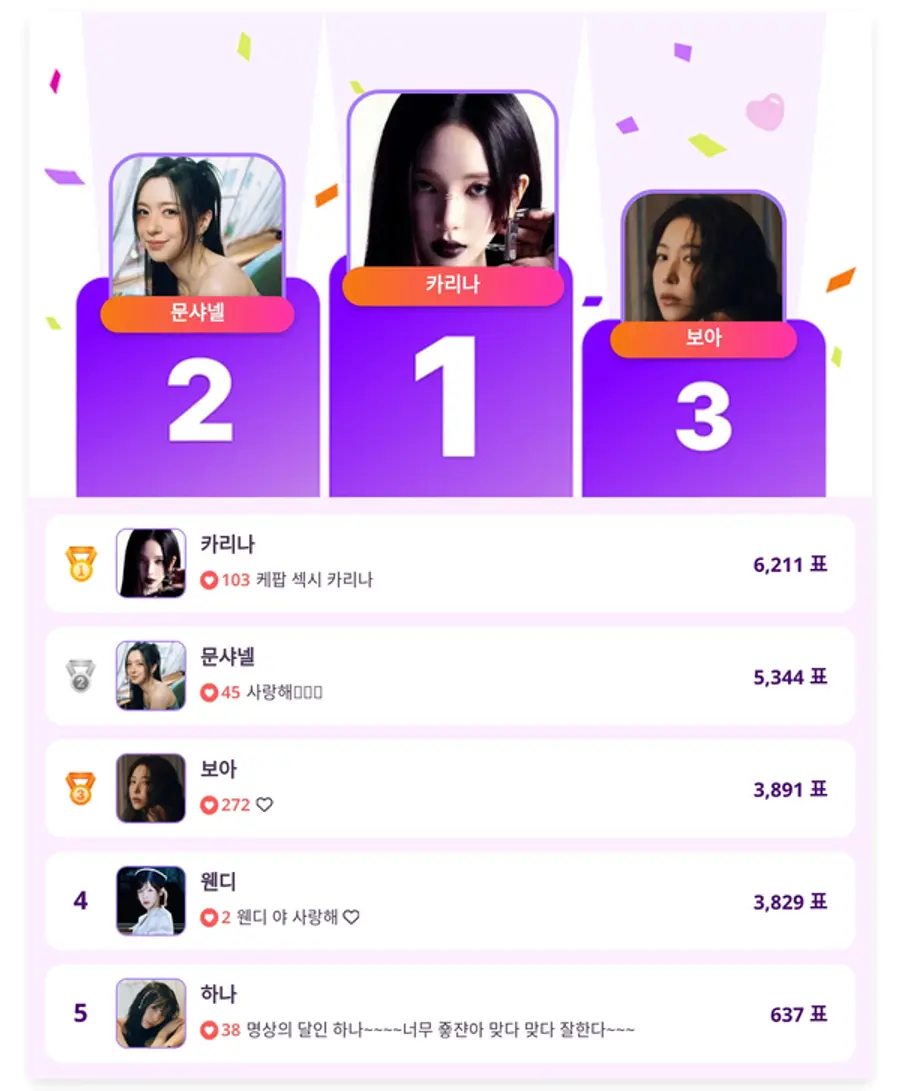Click the bronze medal icon beside 보아
The image size is (900, 1091).
tap(78, 789)
